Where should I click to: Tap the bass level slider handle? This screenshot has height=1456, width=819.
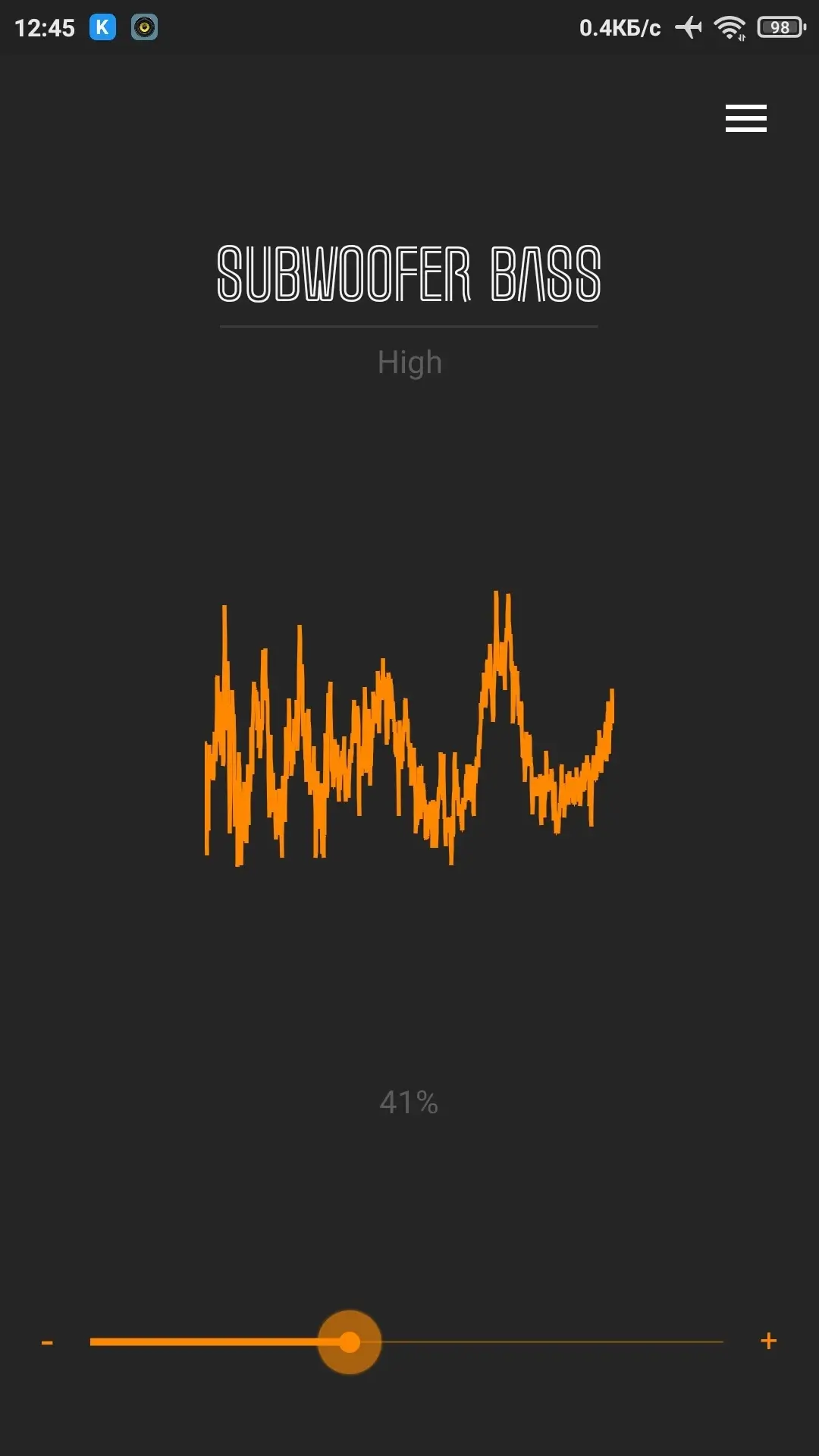(350, 1341)
